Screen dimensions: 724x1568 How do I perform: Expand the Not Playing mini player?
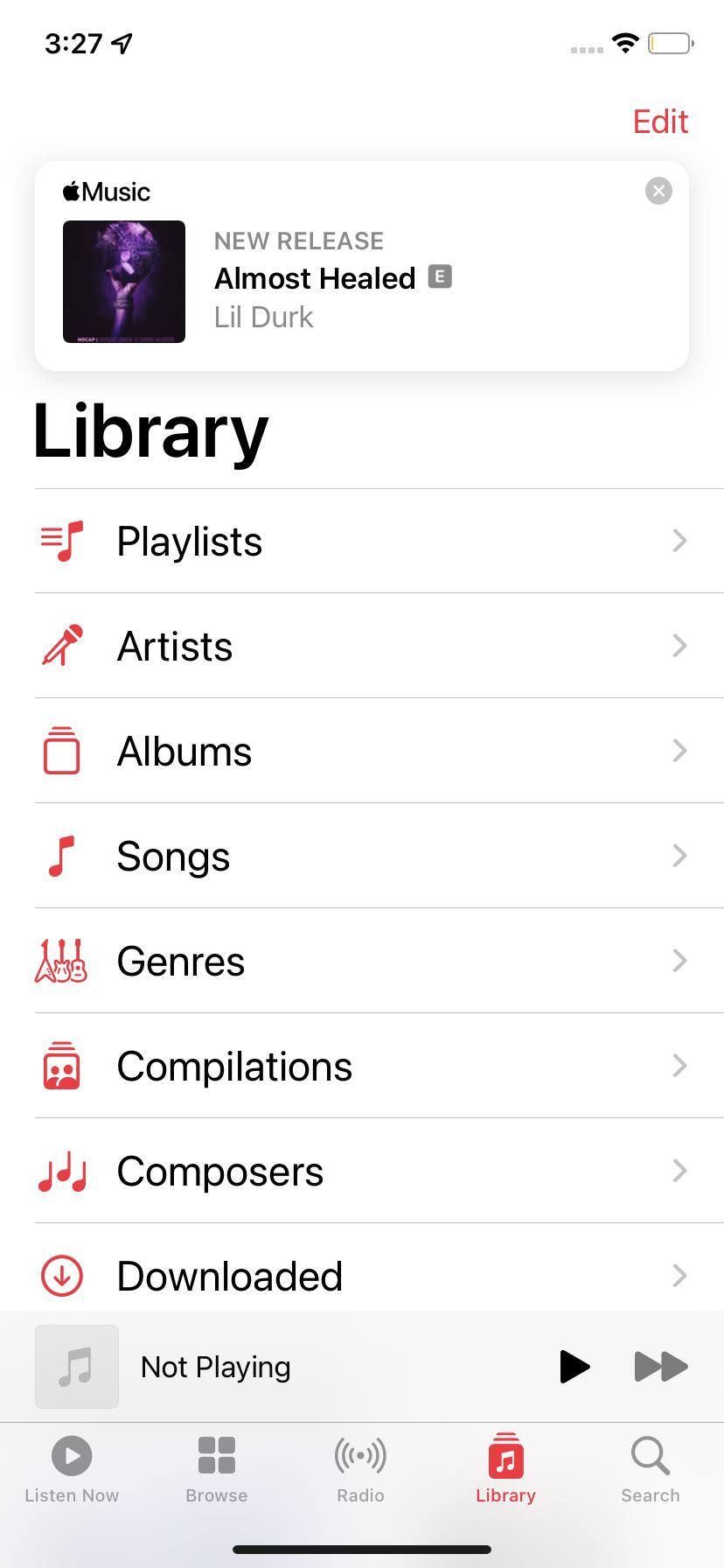[262, 1366]
